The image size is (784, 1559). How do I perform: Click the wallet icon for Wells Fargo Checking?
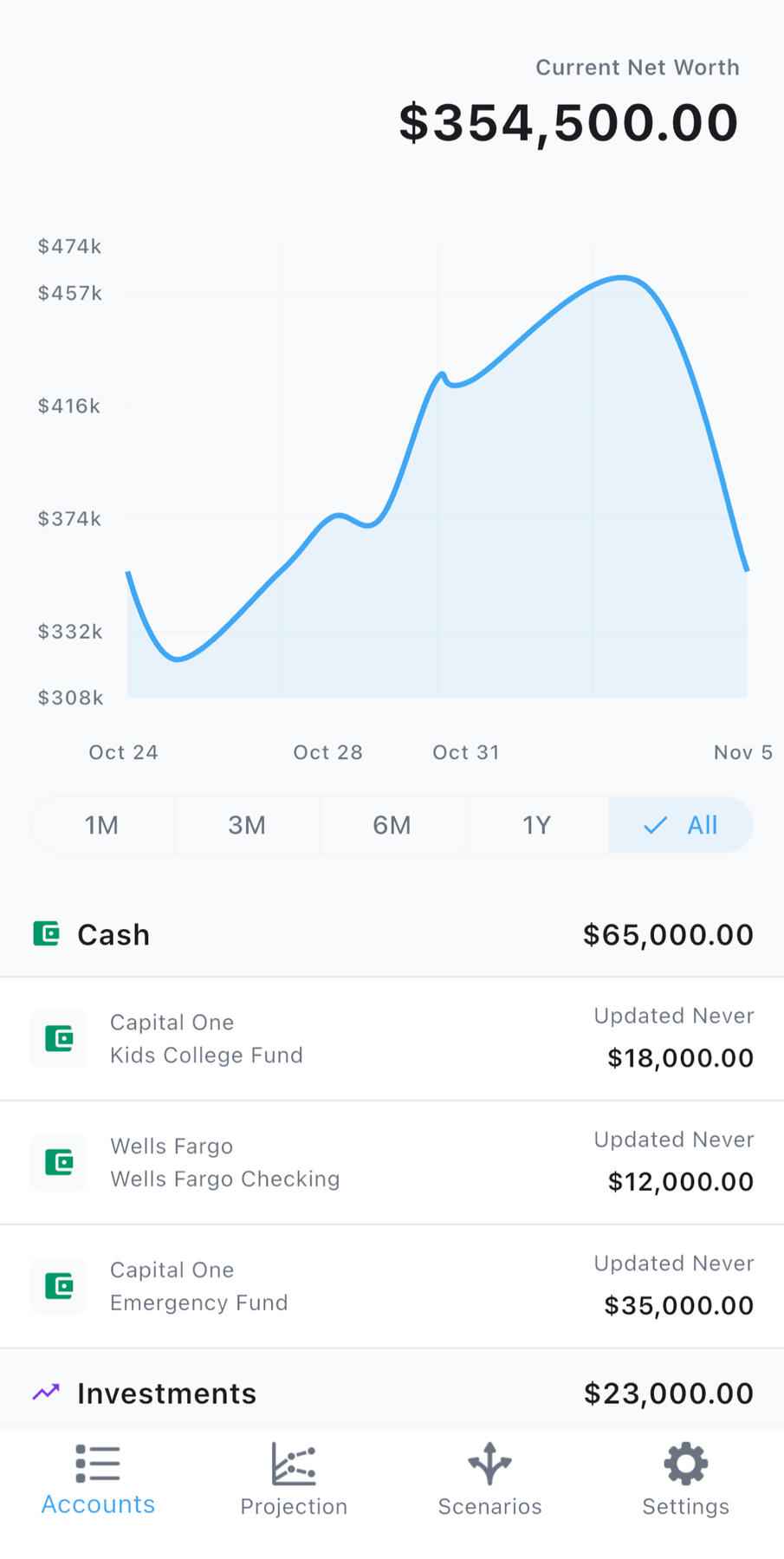tap(57, 1162)
